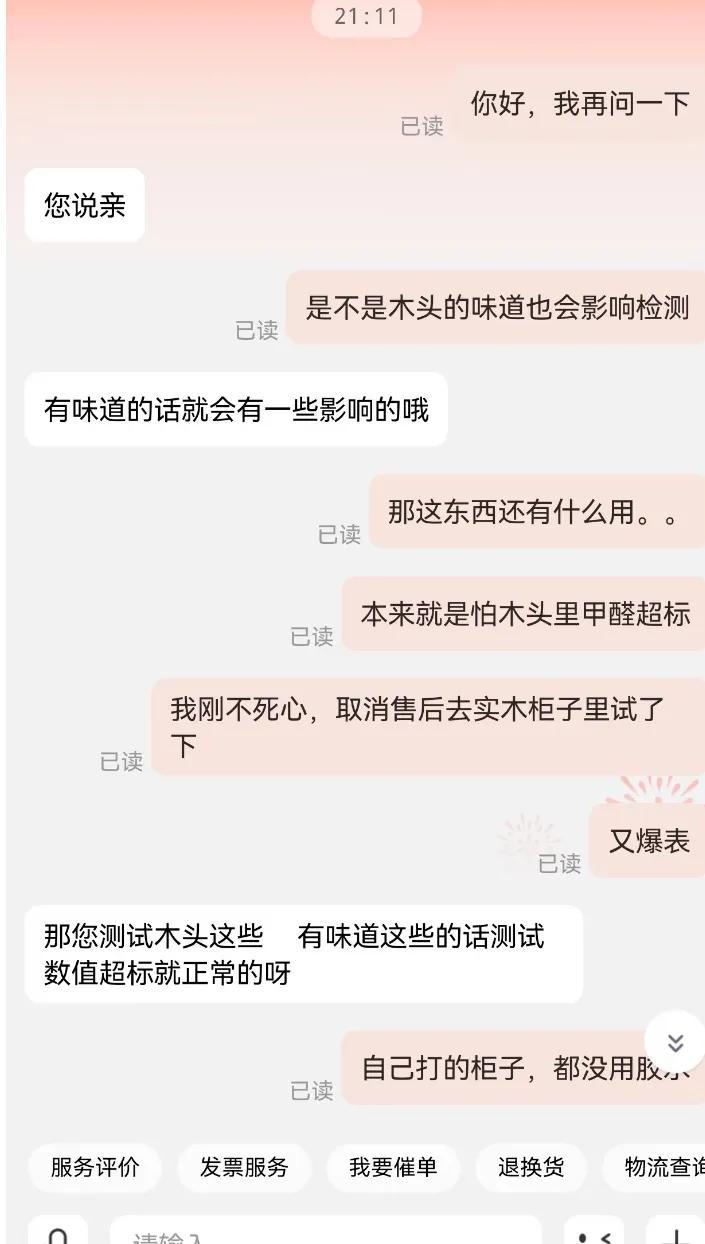Image resolution: width=705 pixels, height=1244 pixels.
Task: Open the 服务评价 service rating chip
Action: click(x=95, y=1167)
